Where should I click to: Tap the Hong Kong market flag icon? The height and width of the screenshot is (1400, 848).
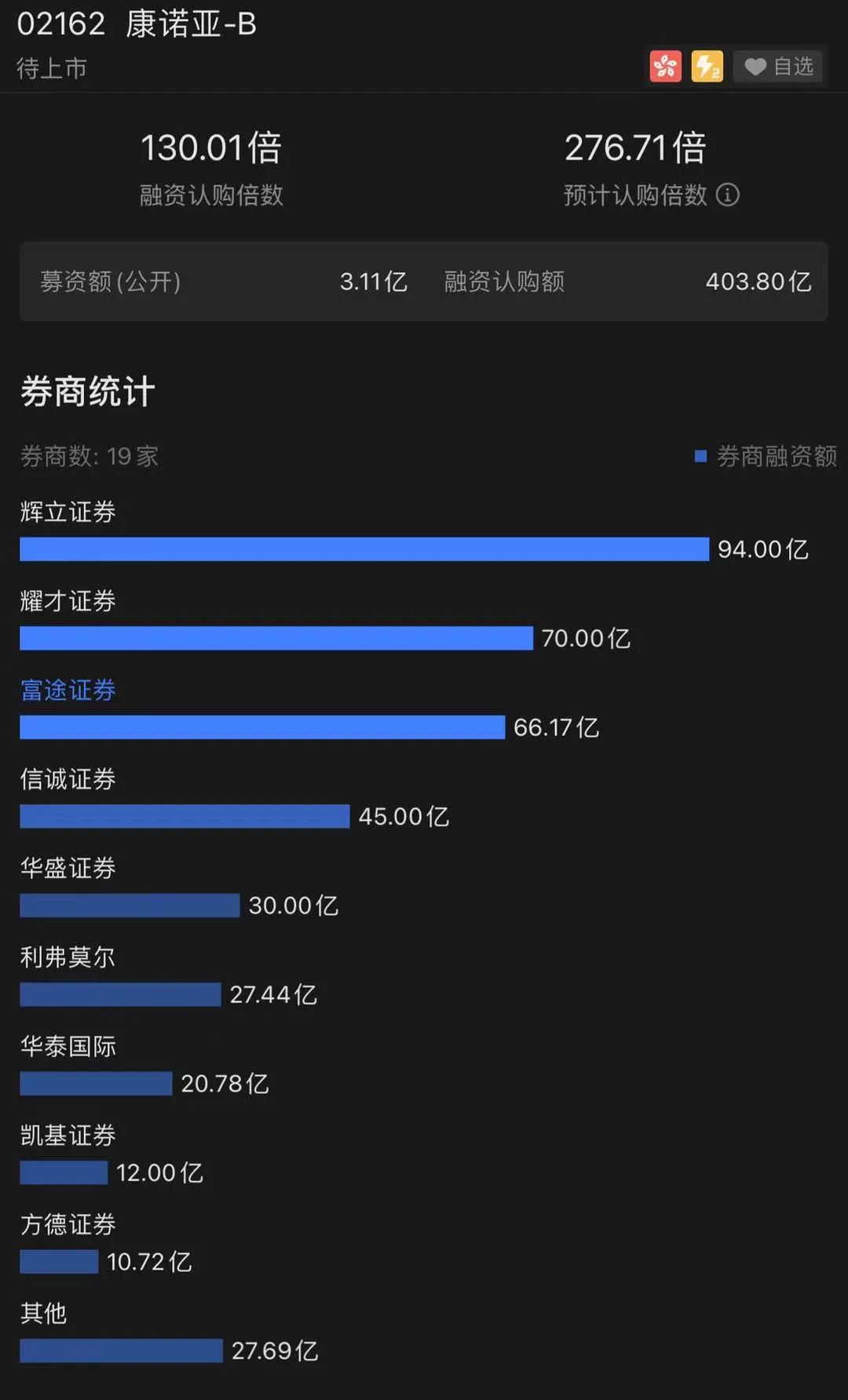tap(664, 67)
